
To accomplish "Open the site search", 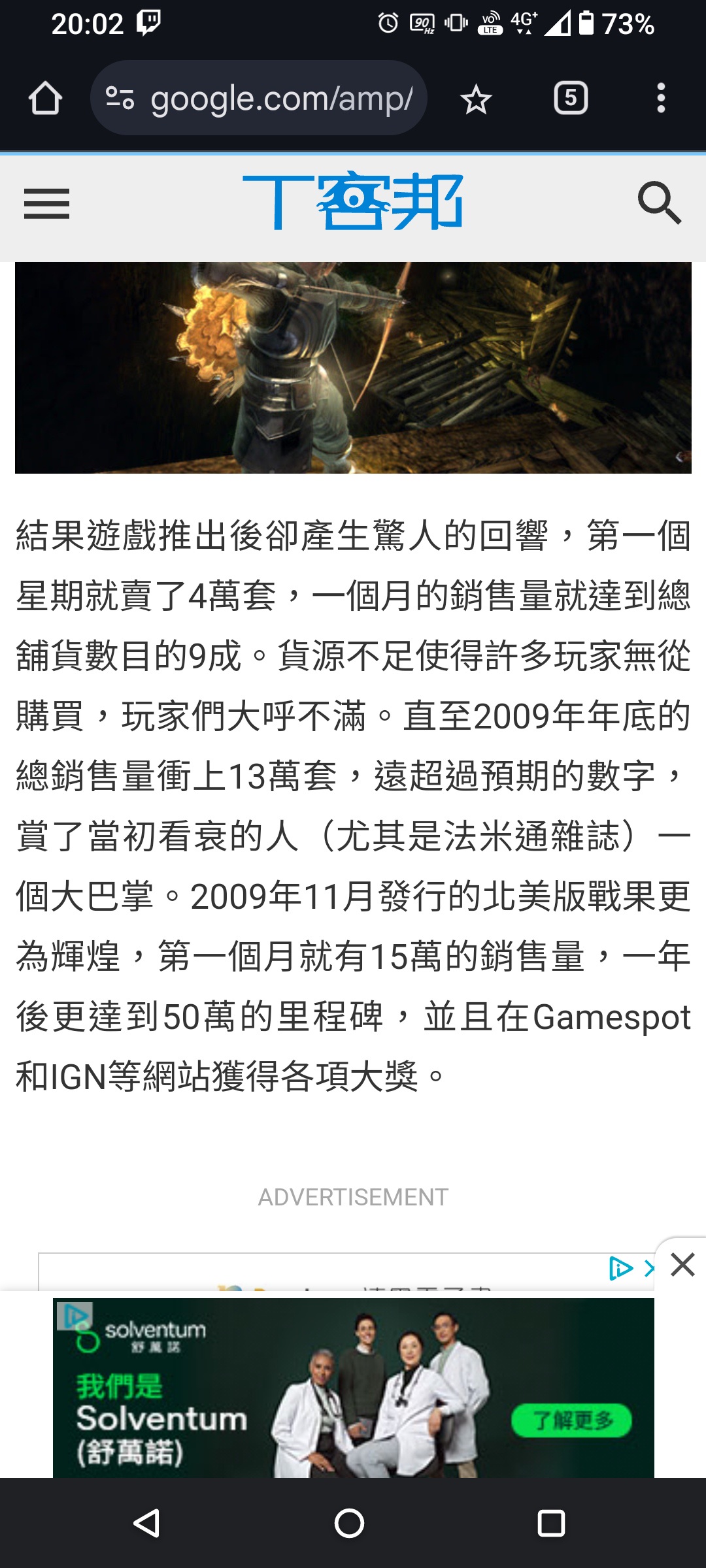I will (659, 204).
